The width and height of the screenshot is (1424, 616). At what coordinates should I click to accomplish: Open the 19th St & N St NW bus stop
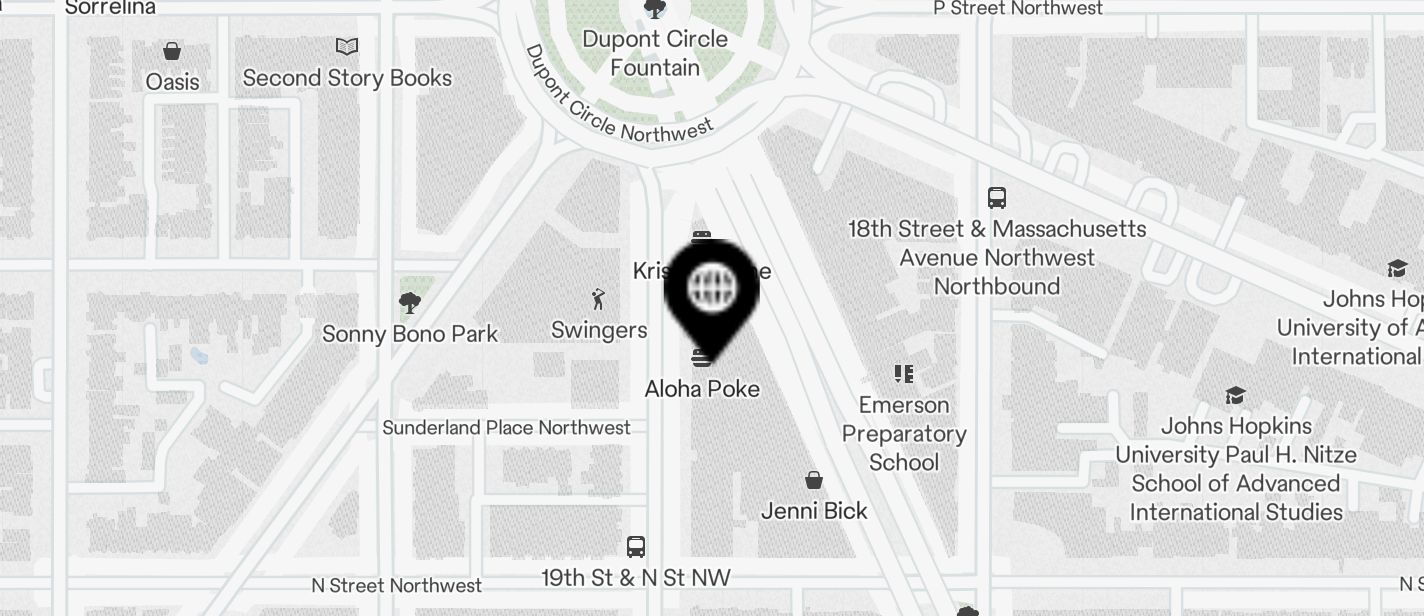[x=636, y=547]
